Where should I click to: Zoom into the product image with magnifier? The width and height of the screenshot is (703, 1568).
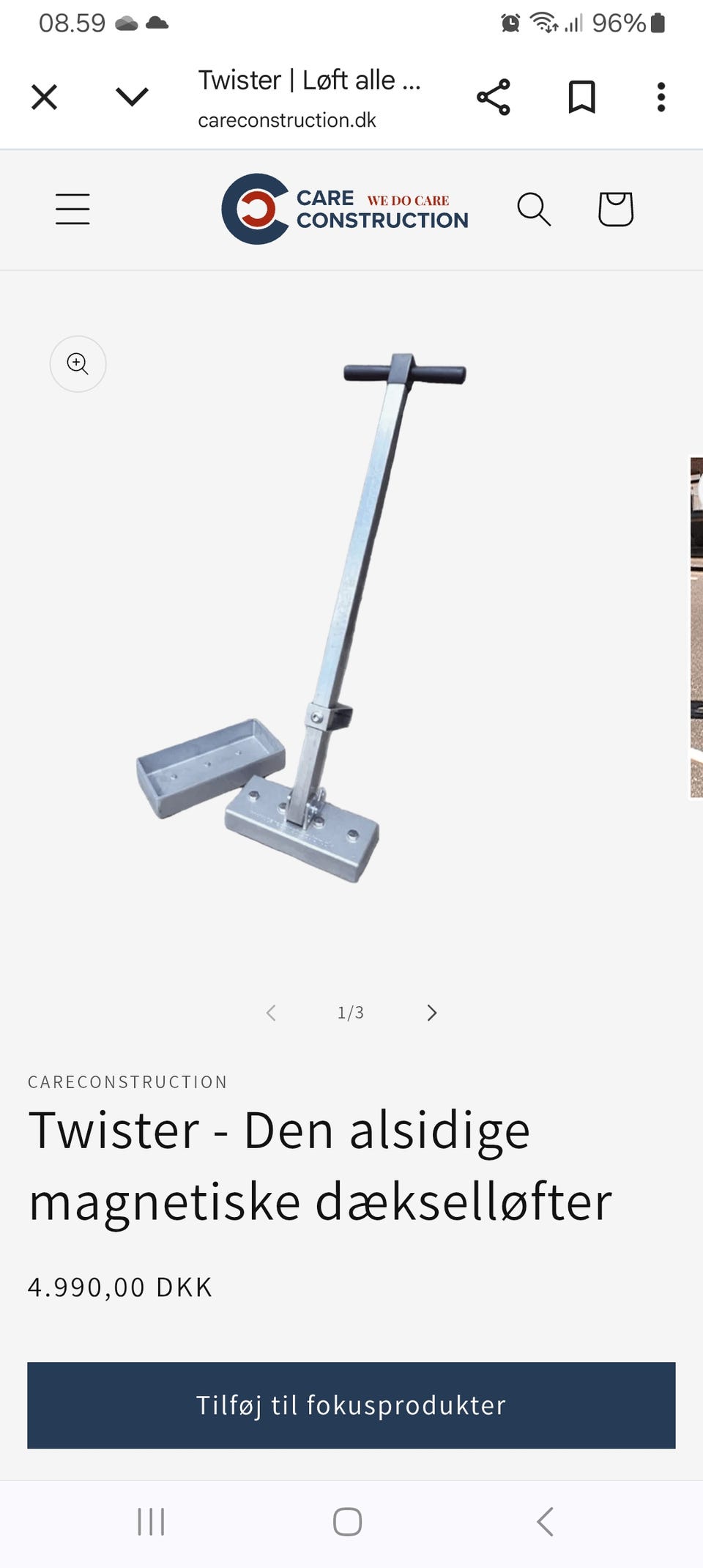pyautogui.click(x=78, y=364)
